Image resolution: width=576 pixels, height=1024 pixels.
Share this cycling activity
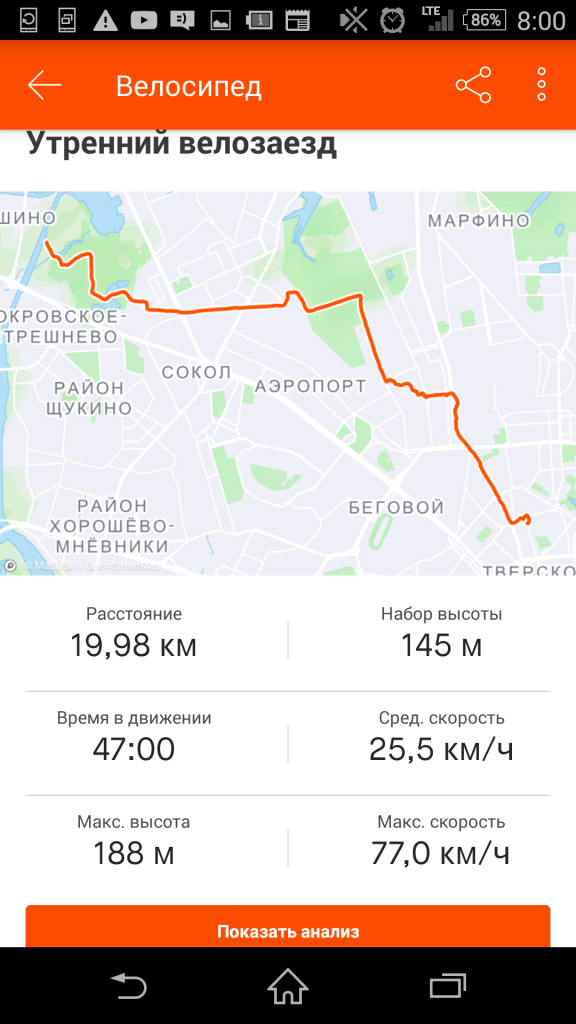(473, 85)
